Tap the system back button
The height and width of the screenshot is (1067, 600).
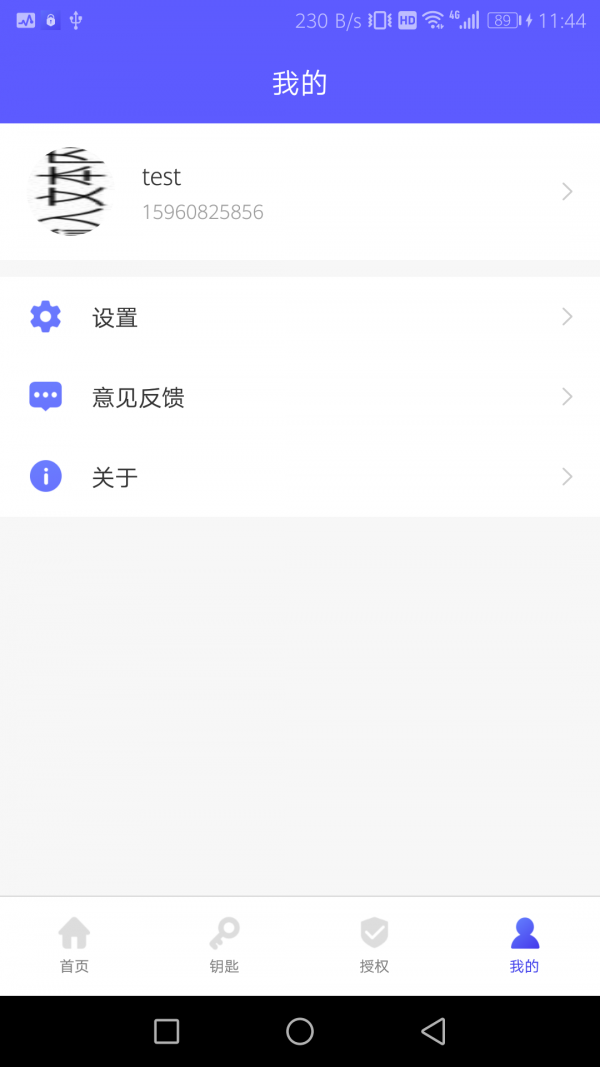point(433,1031)
